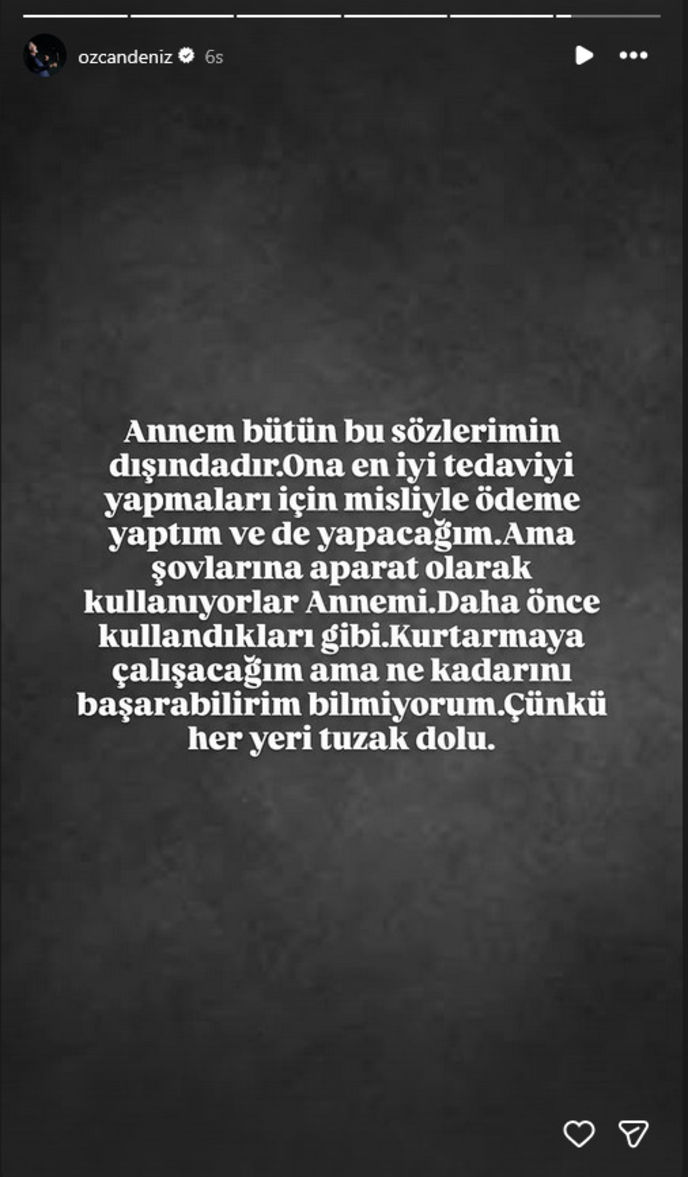Open the three-dot options menu

point(634,56)
